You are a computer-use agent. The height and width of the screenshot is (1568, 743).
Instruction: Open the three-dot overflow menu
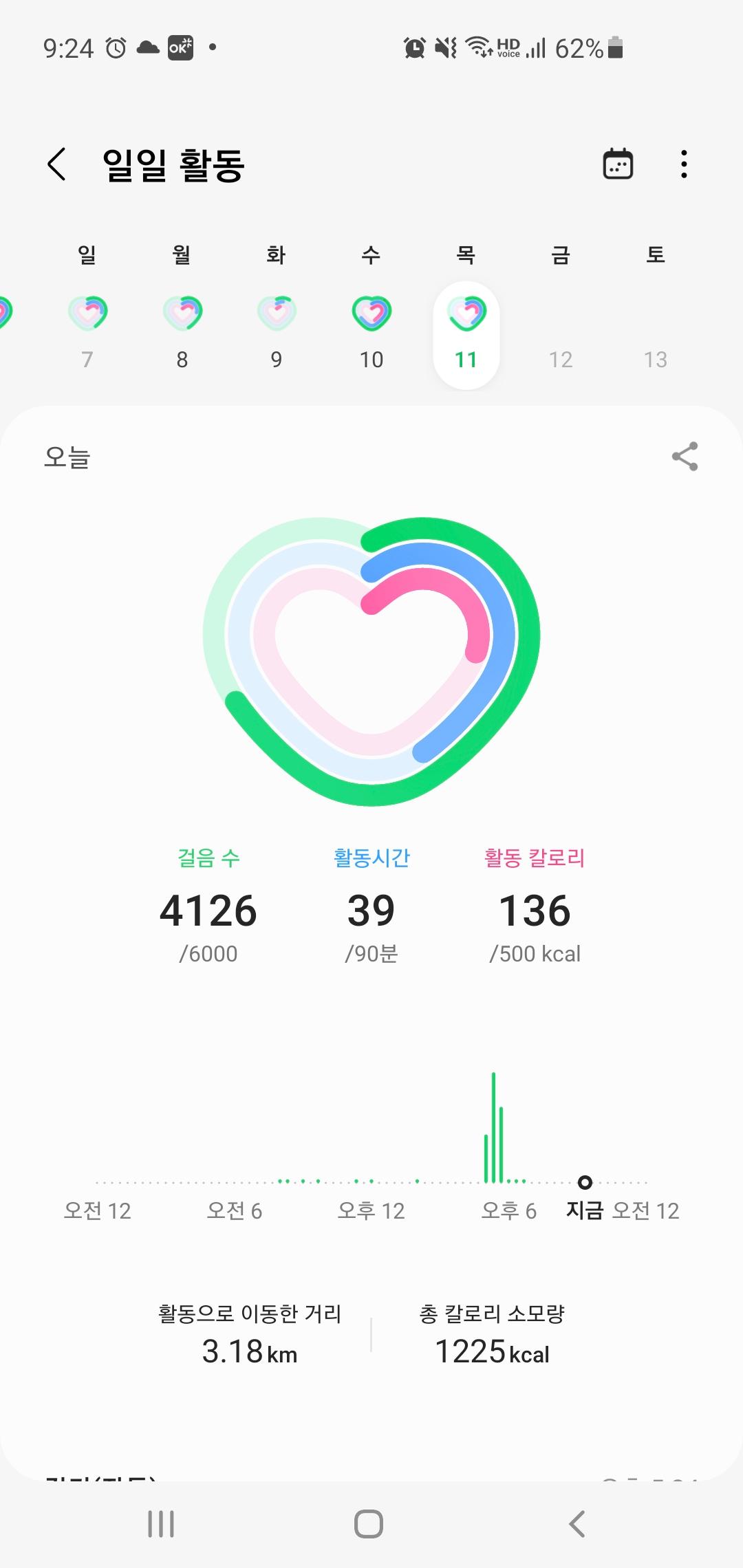coord(683,164)
